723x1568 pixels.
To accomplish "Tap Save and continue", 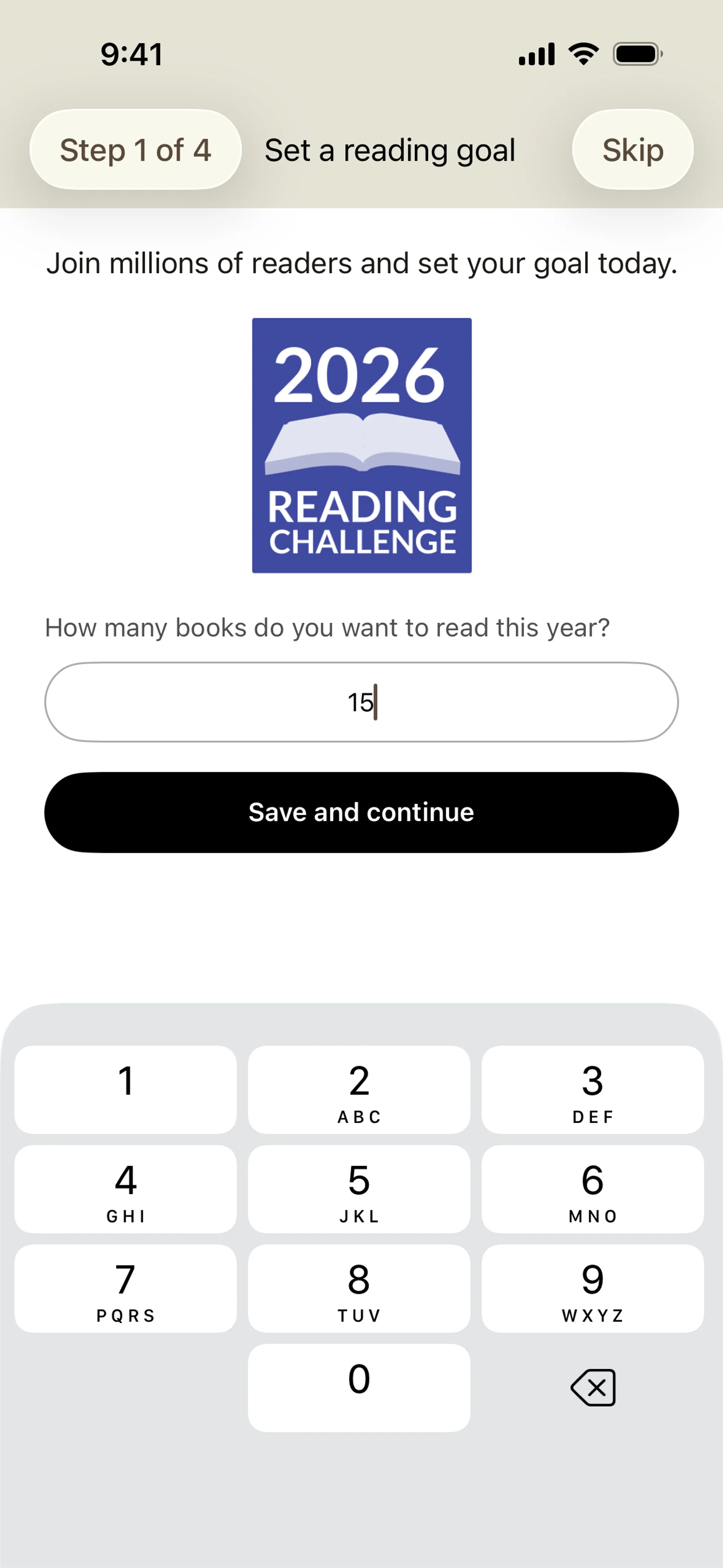I will coord(361,812).
